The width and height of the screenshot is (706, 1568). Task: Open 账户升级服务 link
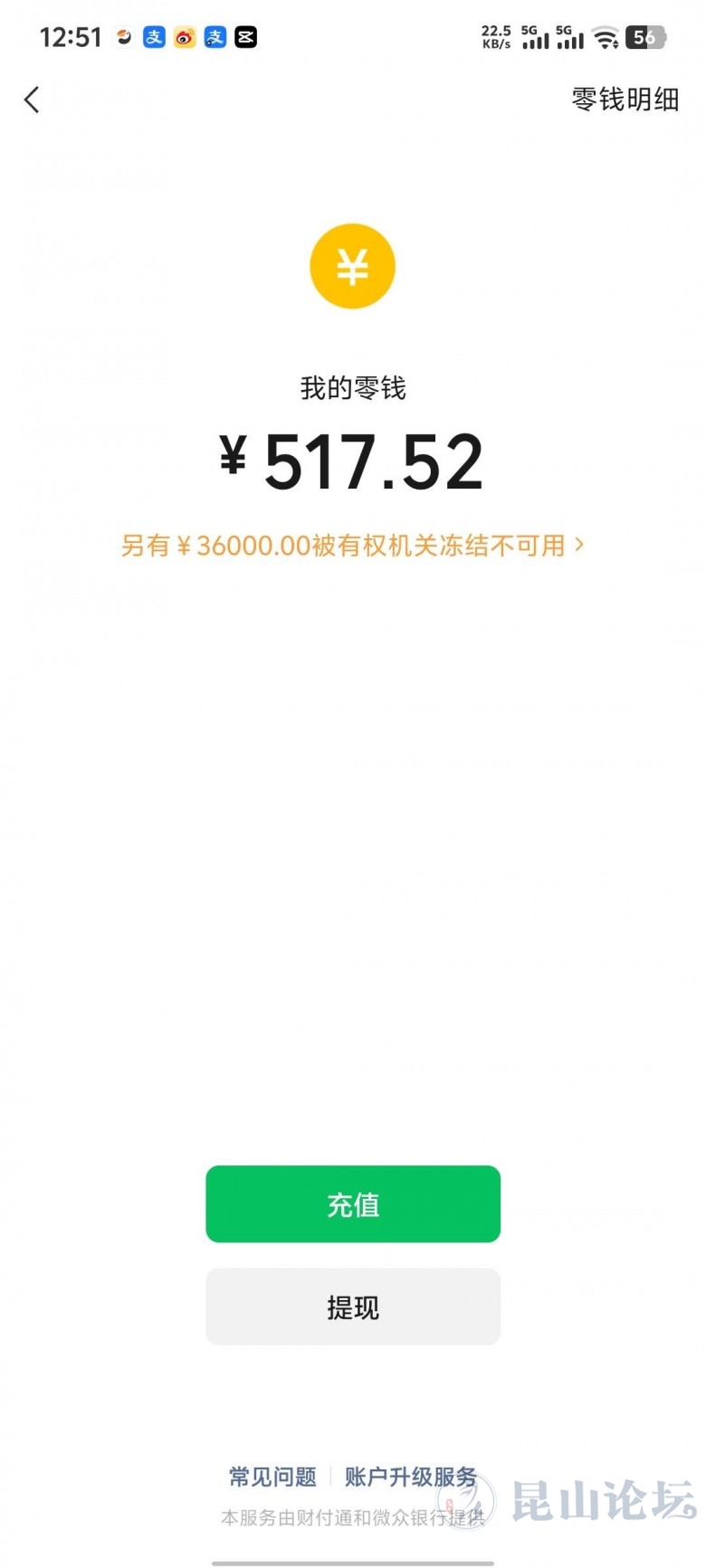[x=410, y=1477]
